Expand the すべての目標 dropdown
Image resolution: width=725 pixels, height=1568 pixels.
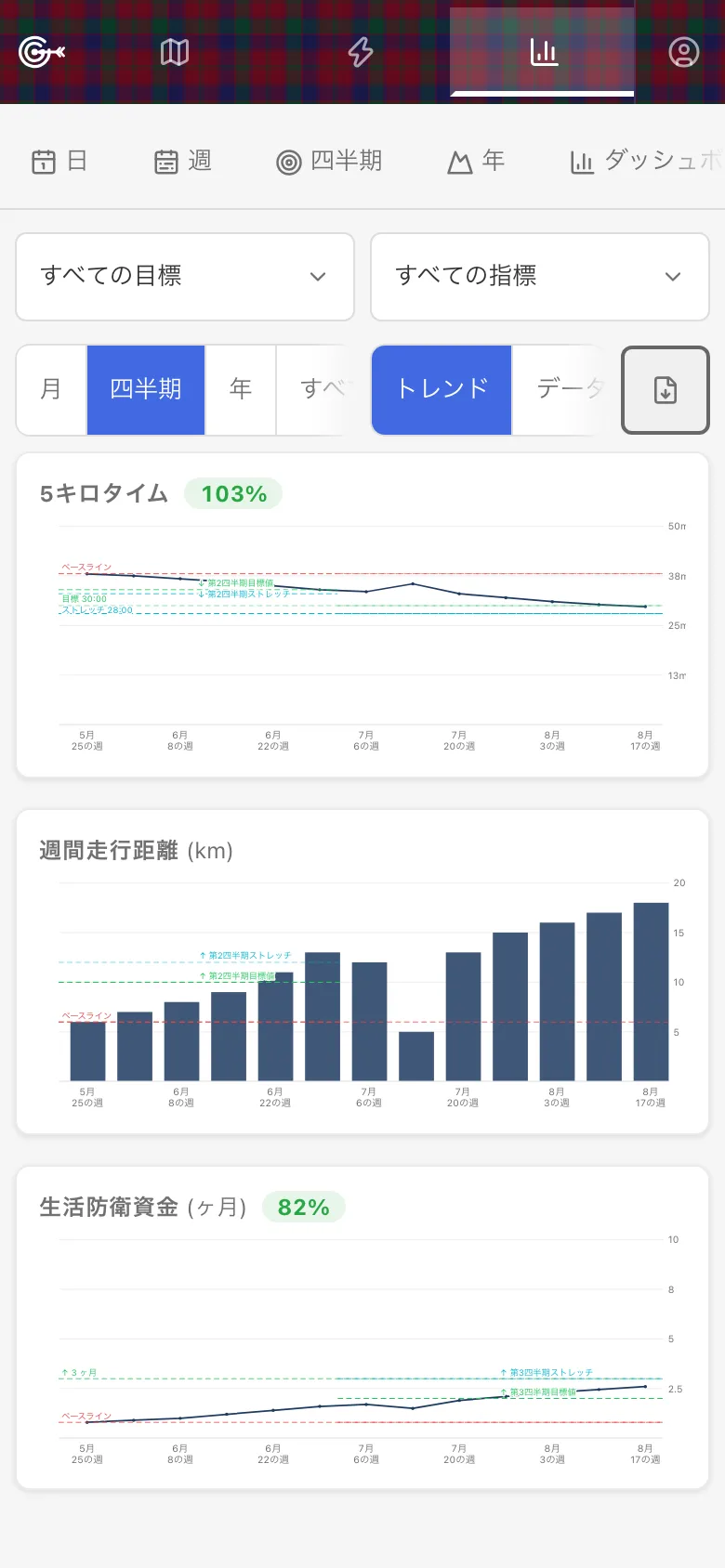tap(185, 277)
